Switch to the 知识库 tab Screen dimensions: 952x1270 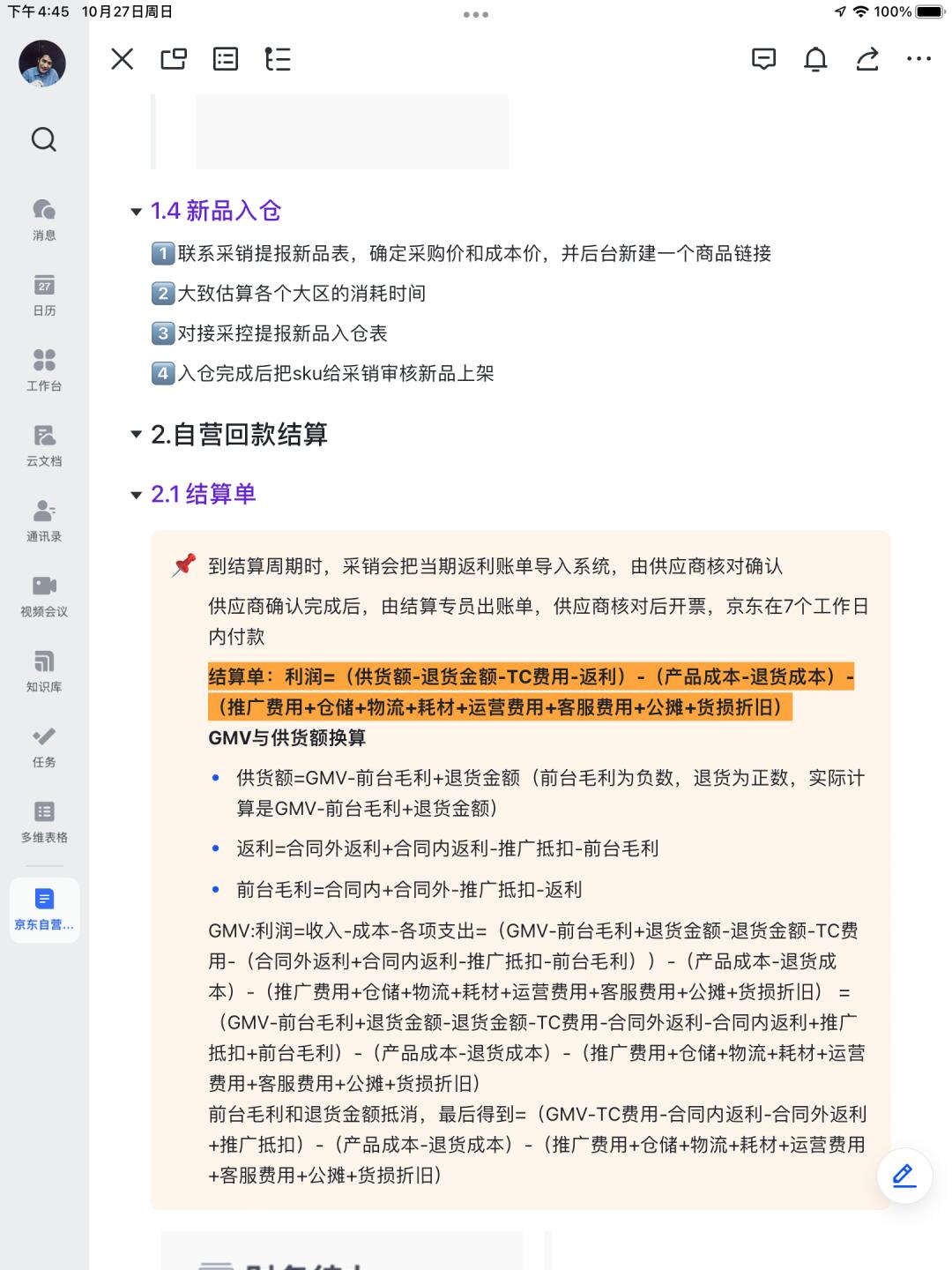(x=44, y=670)
